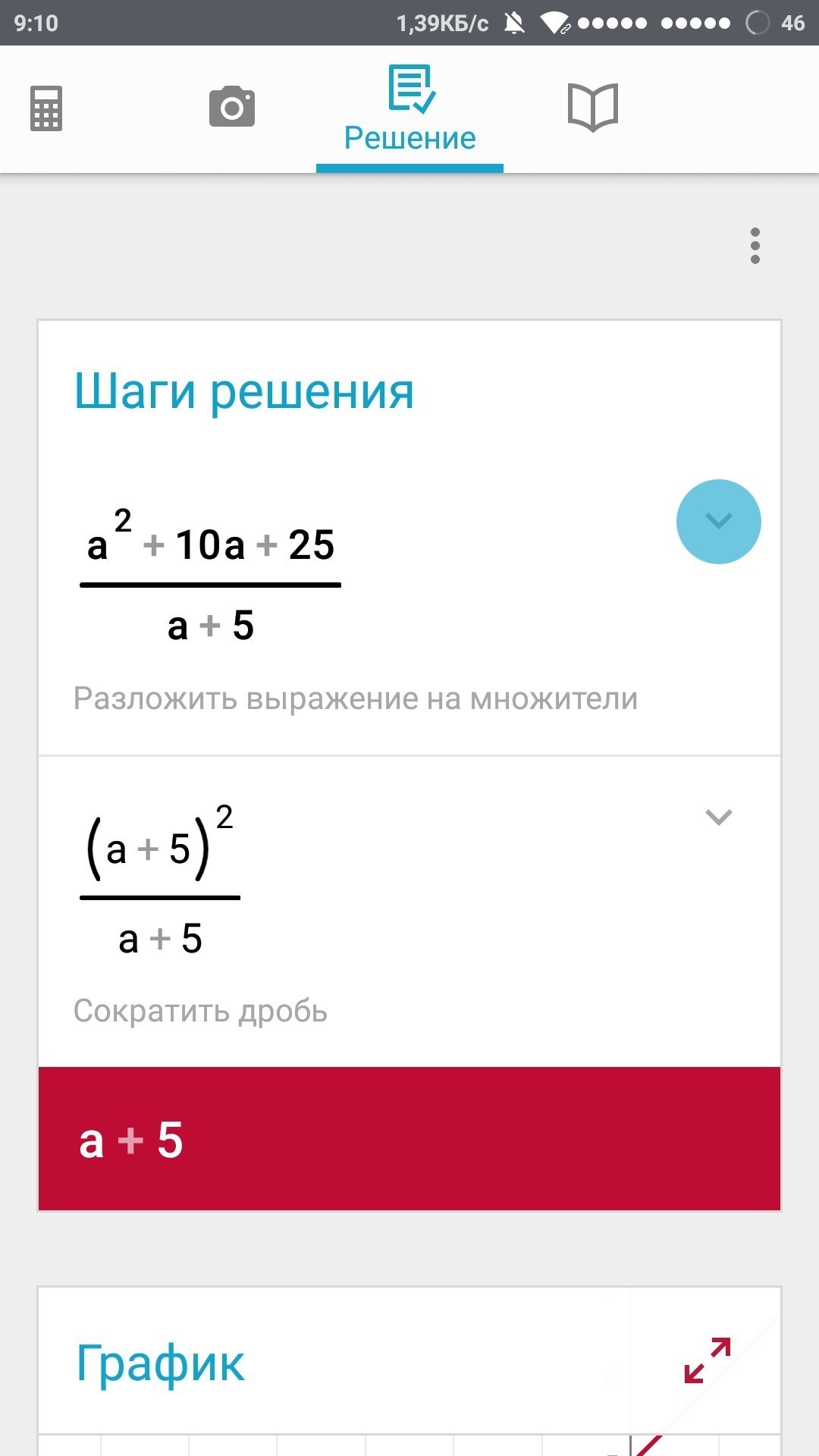Switch to the camera tab
This screenshot has width=819, height=1456.
pyautogui.click(x=232, y=106)
